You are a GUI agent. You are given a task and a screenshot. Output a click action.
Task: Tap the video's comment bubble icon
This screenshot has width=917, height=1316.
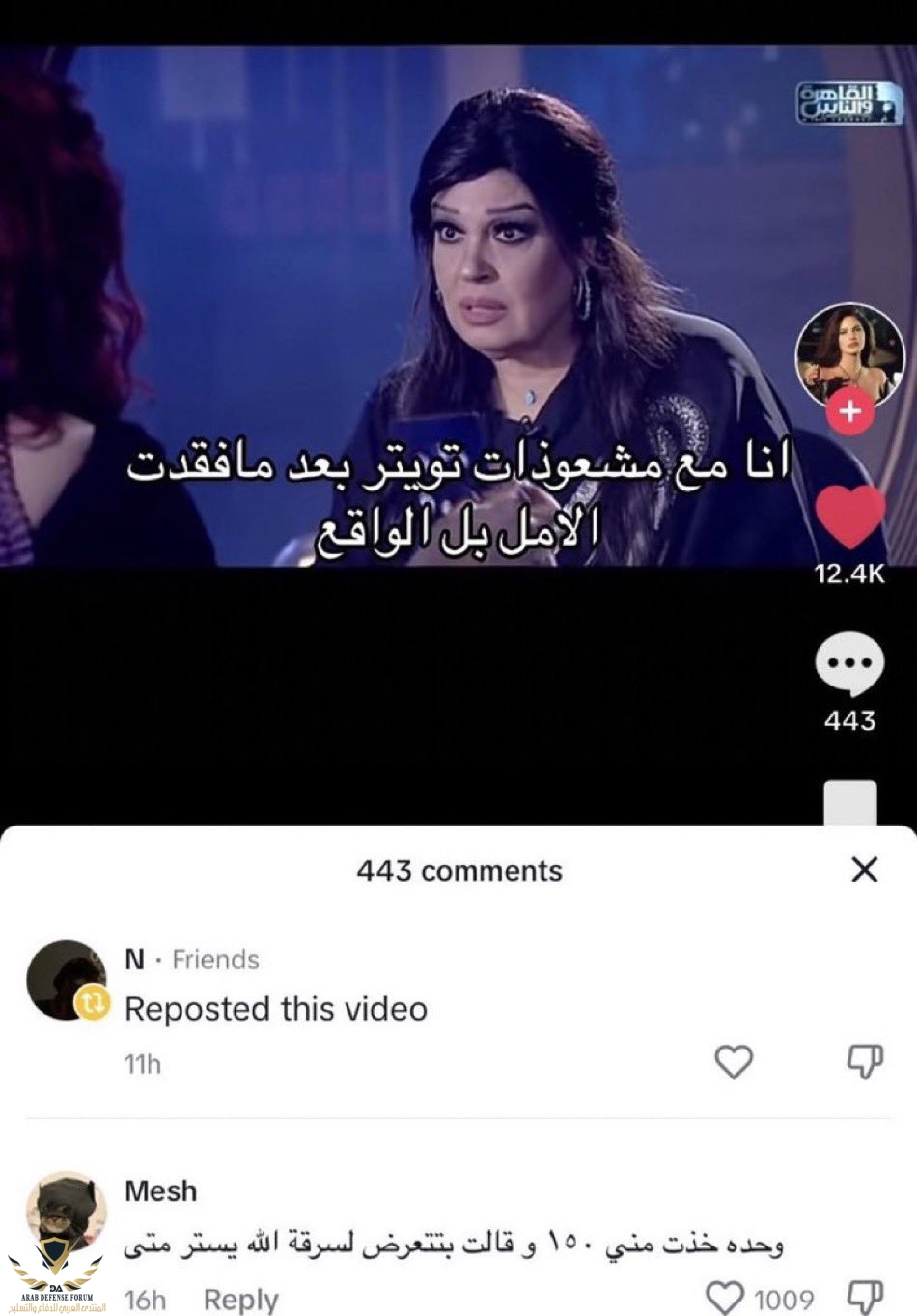[x=849, y=665]
